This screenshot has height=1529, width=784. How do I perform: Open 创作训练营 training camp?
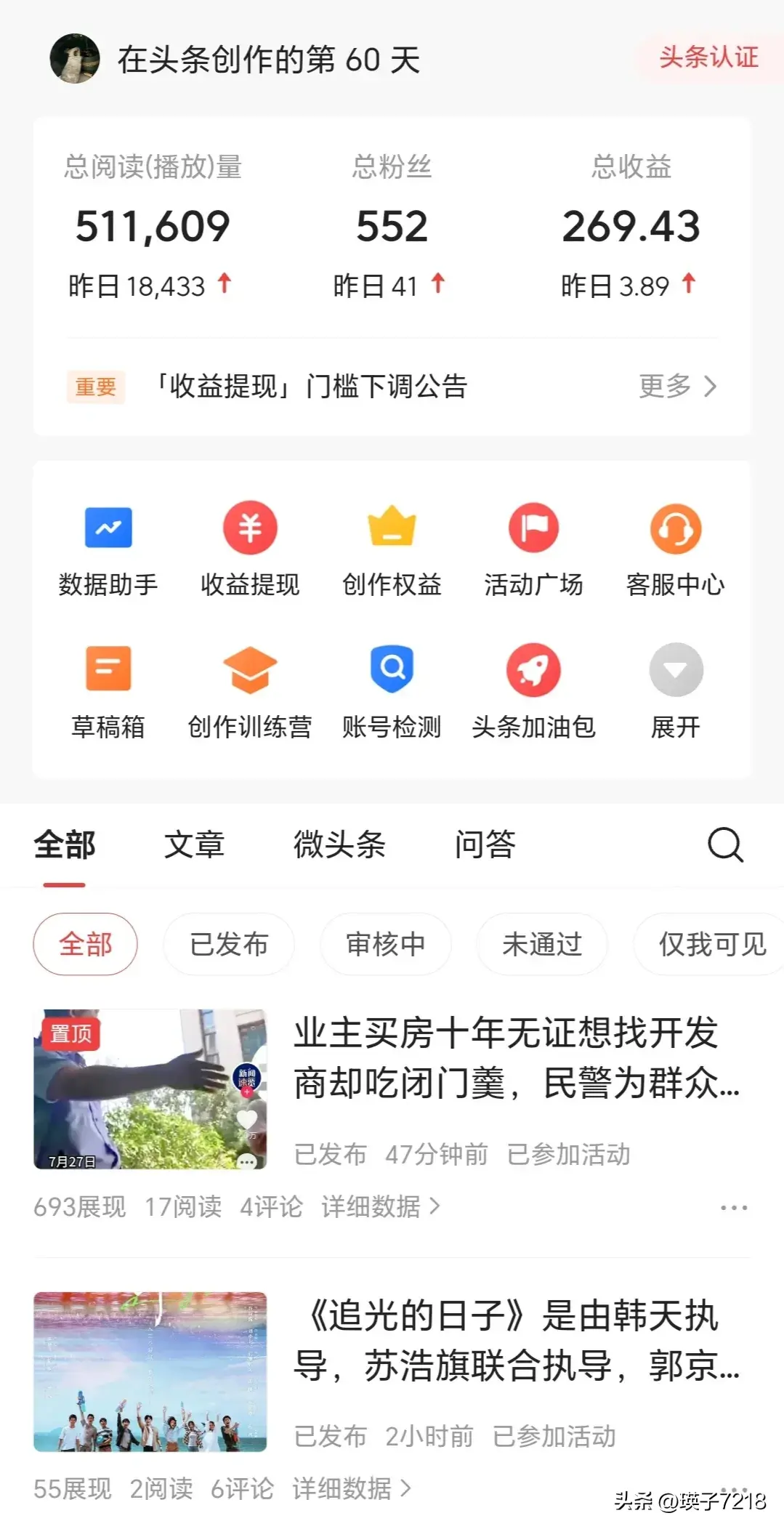(250, 690)
